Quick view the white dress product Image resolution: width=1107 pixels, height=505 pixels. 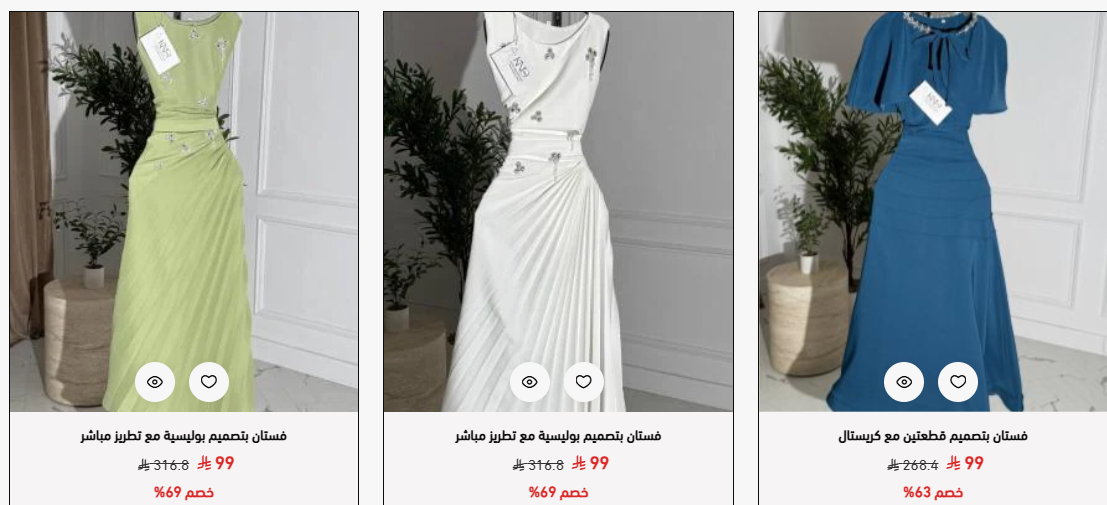click(530, 382)
